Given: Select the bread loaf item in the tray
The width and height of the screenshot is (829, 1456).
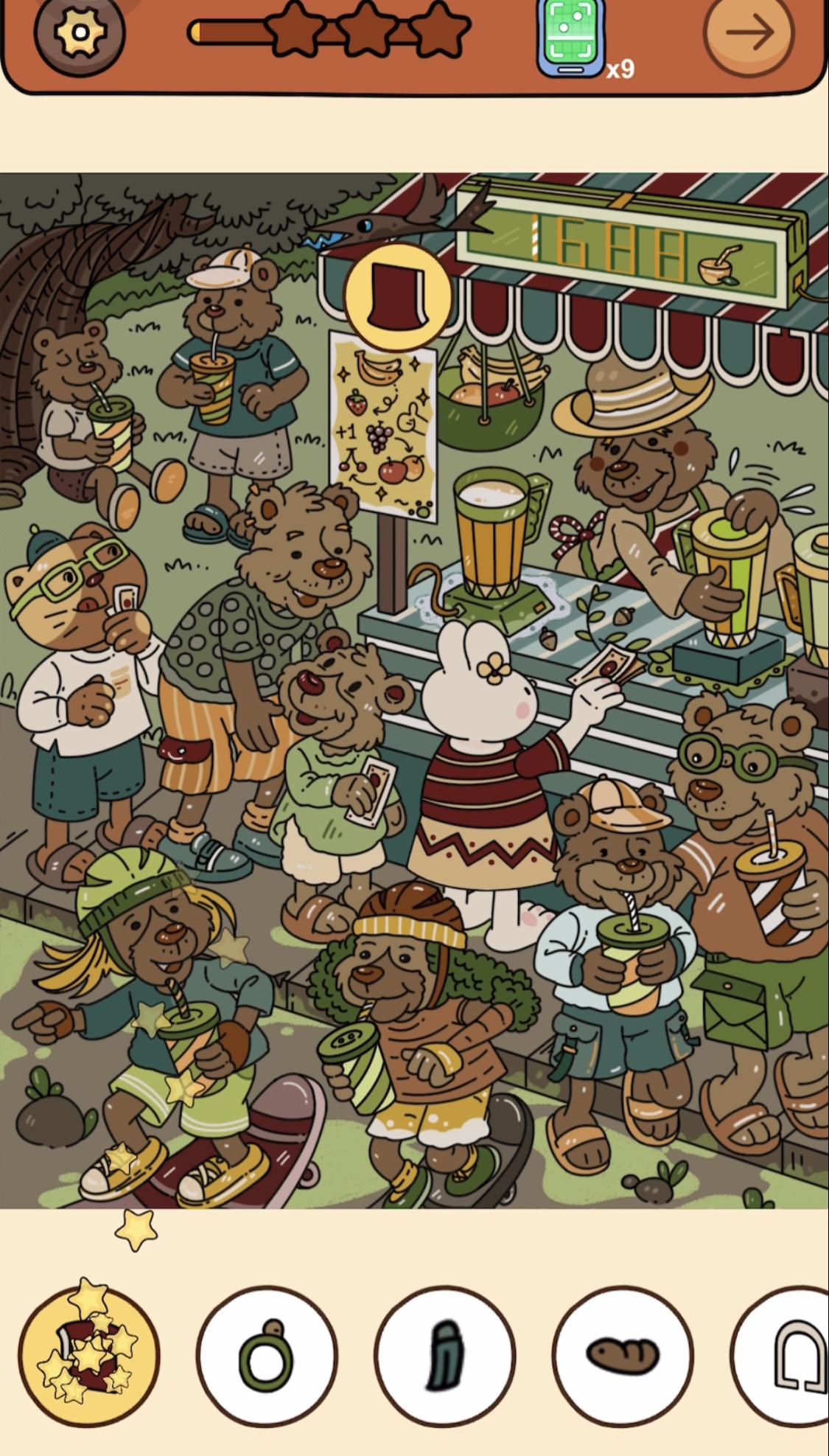Looking at the screenshot, I should pyautogui.click(x=623, y=1356).
